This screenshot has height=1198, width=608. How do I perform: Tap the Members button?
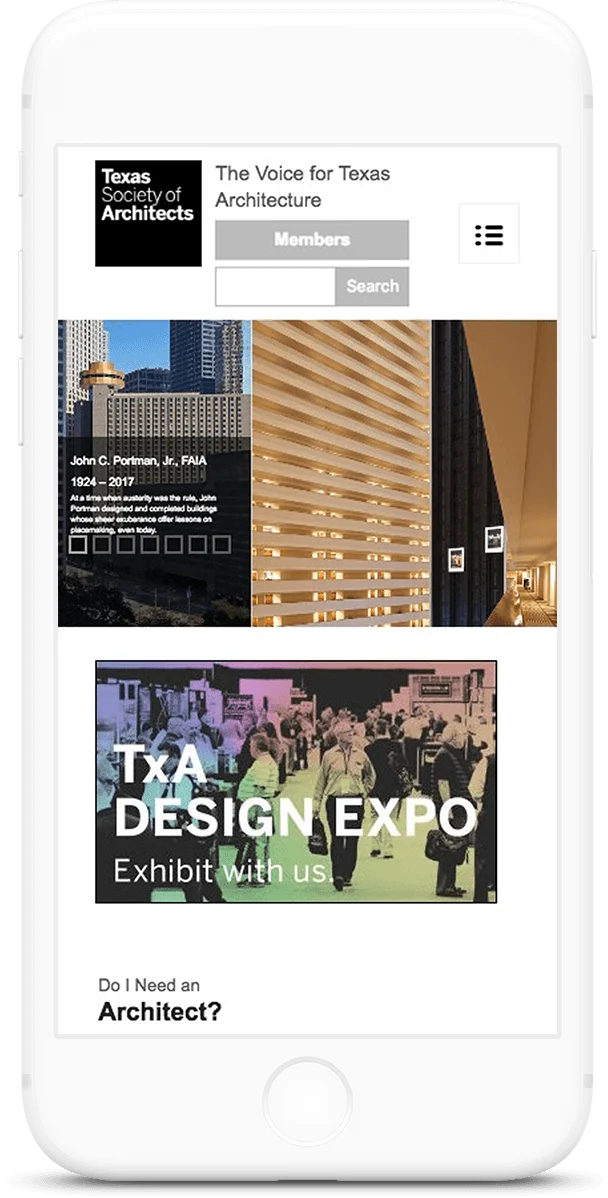click(x=312, y=240)
